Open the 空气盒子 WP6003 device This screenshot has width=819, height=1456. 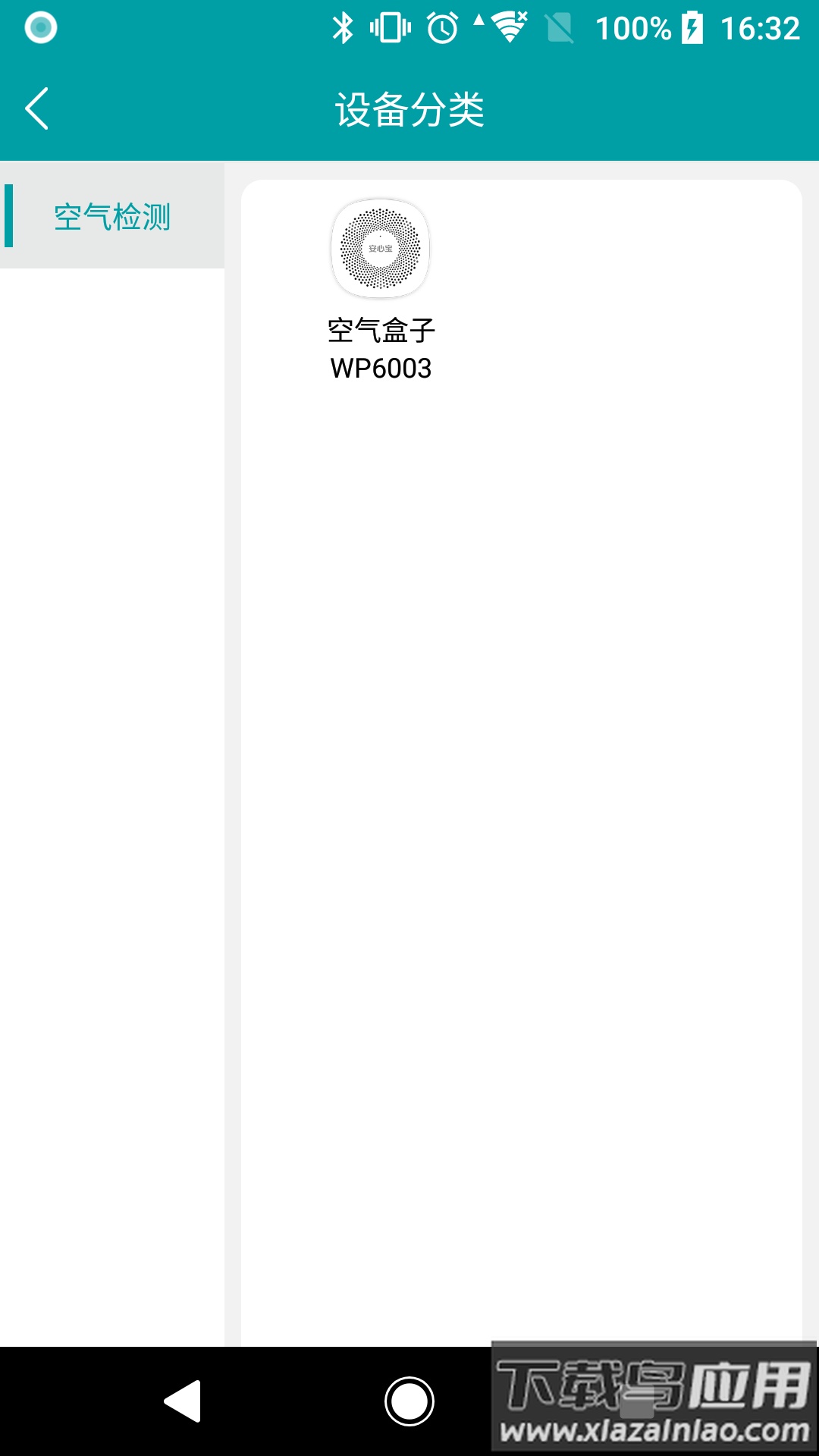pos(381,288)
